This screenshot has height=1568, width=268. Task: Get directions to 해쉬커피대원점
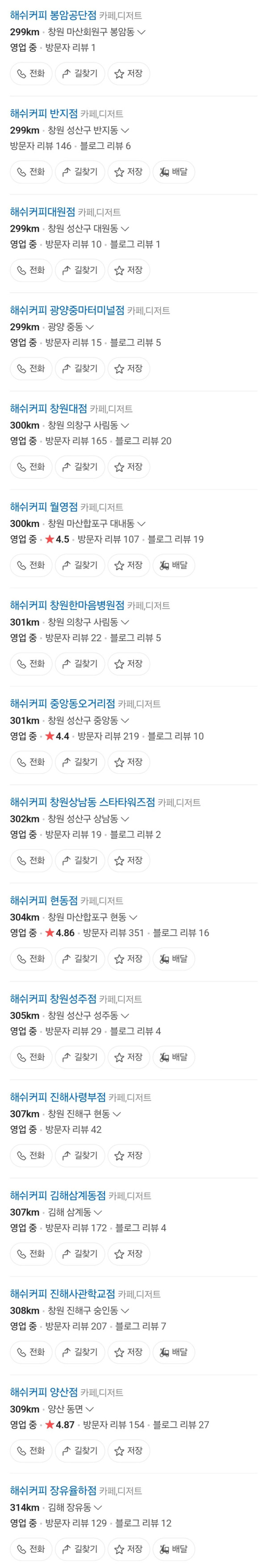[80, 270]
